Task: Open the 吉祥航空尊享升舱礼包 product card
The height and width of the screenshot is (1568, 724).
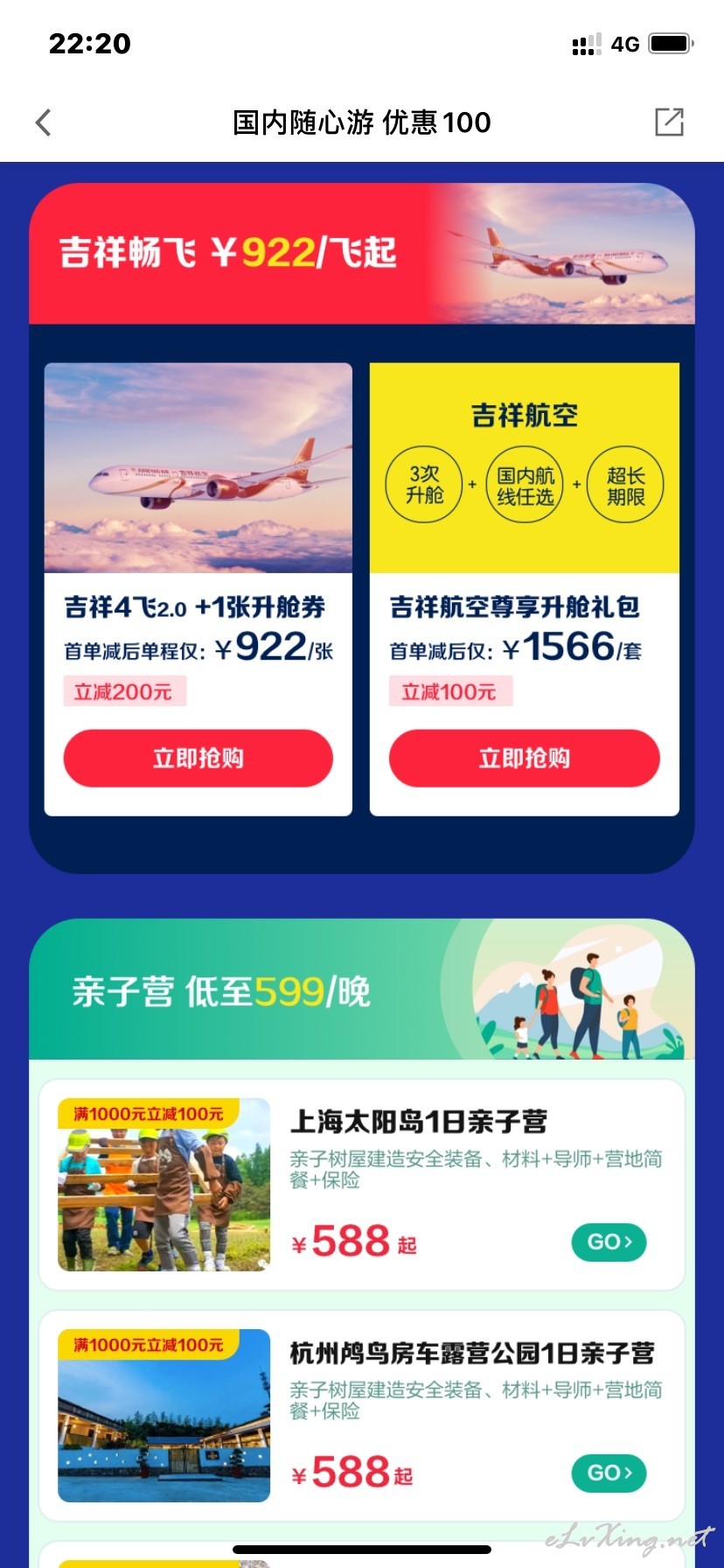Action: [x=525, y=589]
